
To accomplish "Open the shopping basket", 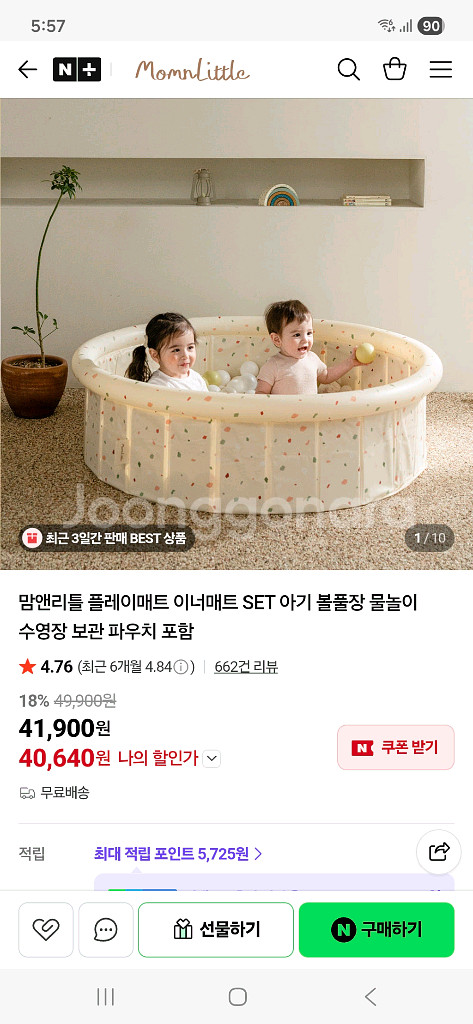I will coord(395,69).
